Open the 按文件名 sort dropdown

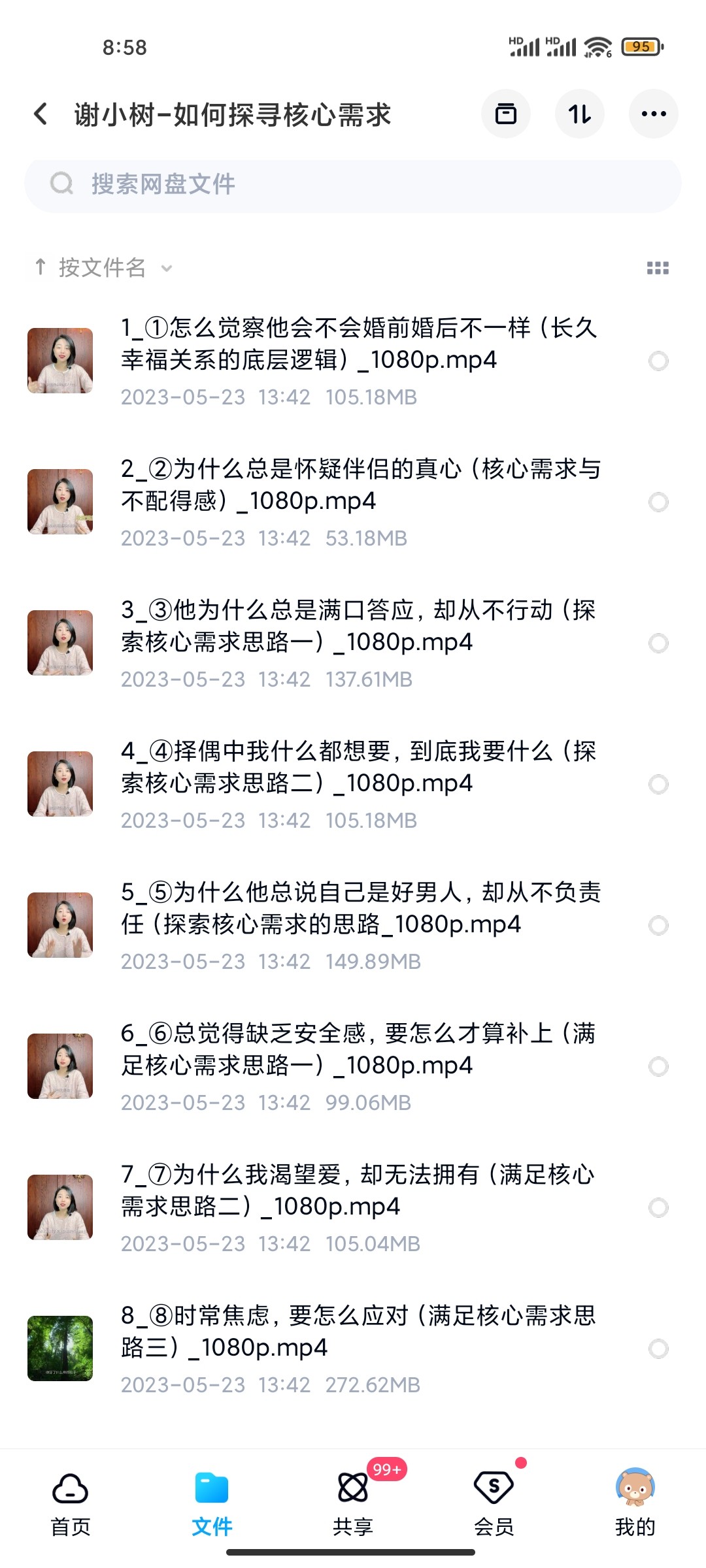click(x=103, y=268)
